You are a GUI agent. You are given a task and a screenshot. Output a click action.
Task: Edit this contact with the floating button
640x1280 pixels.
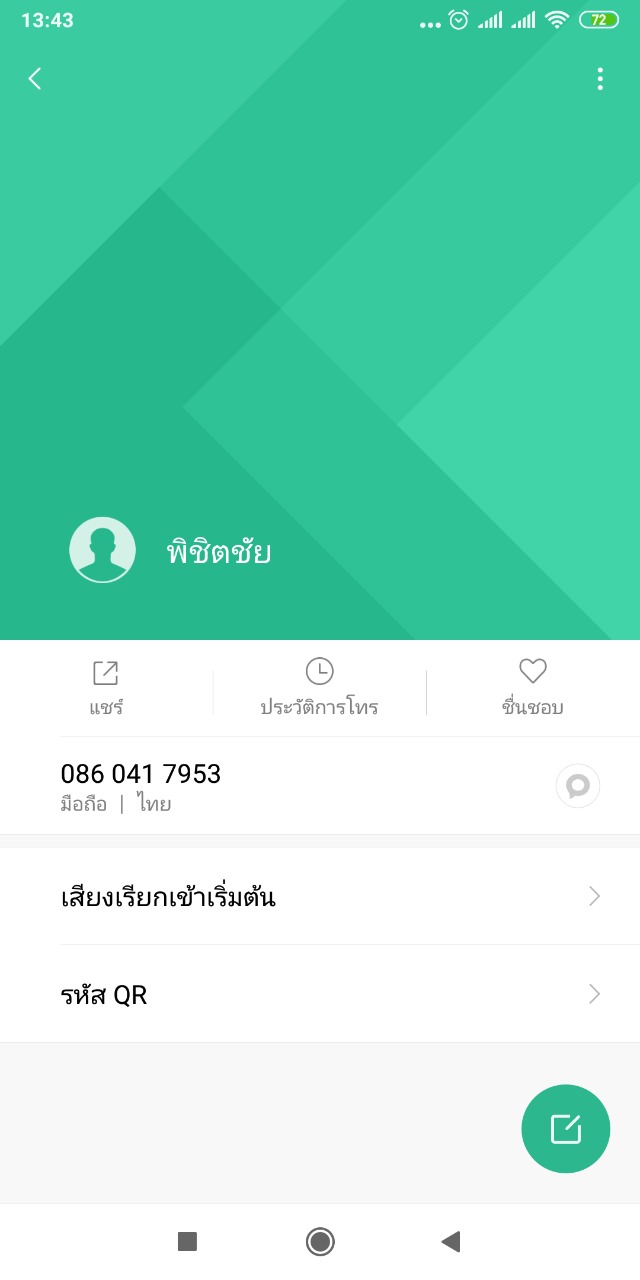click(x=565, y=1128)
